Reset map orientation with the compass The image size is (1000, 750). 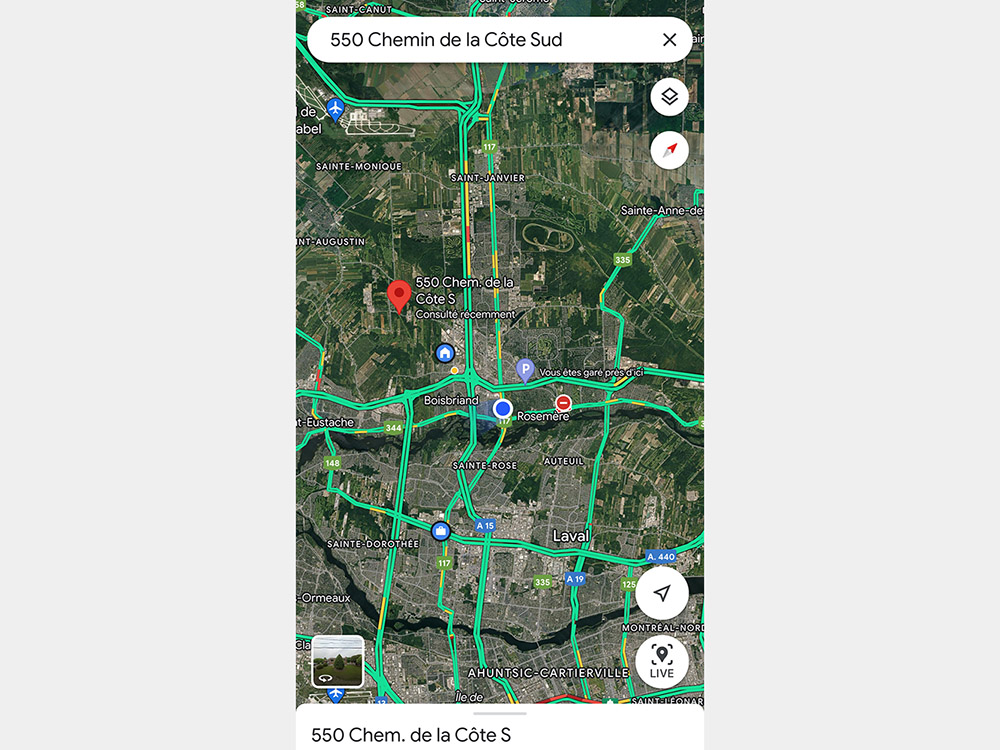[669, 150]
